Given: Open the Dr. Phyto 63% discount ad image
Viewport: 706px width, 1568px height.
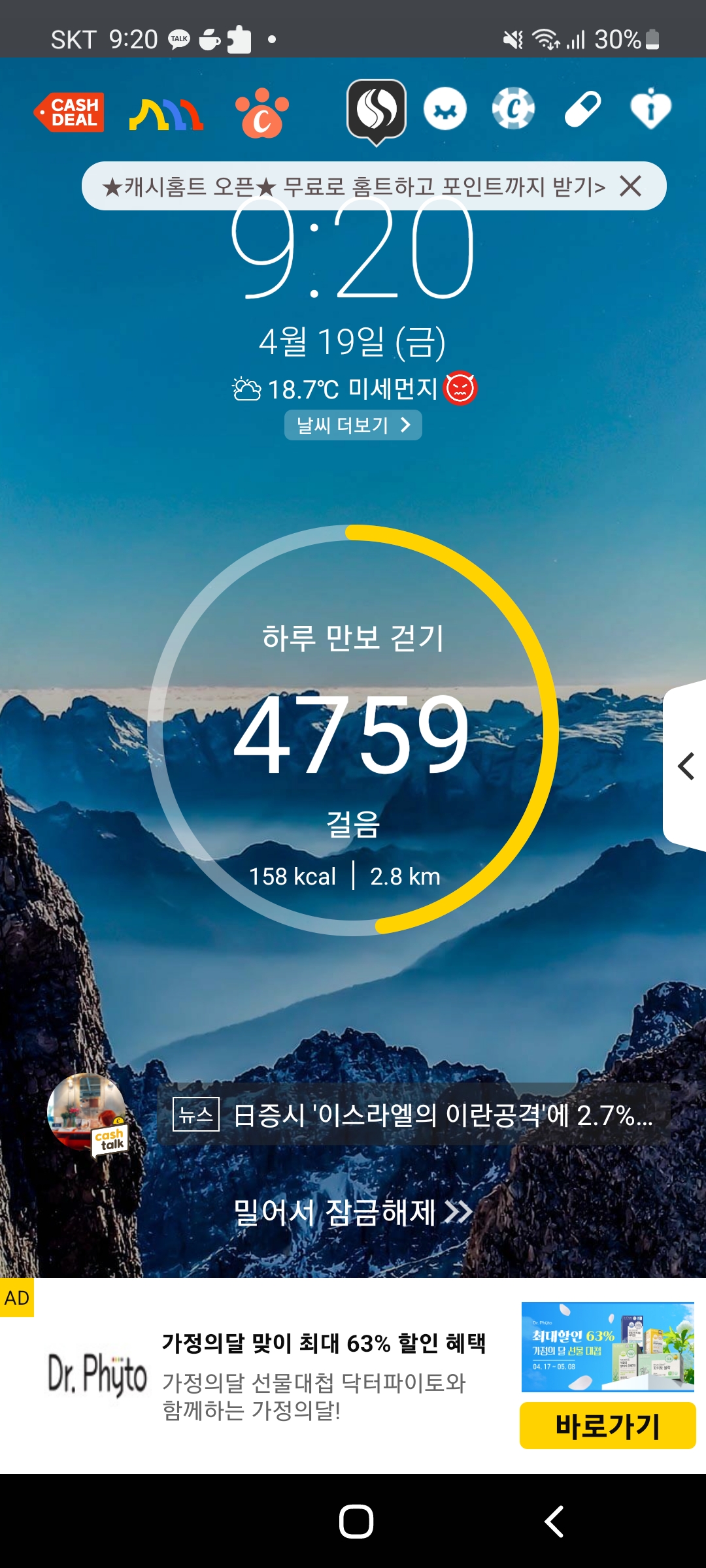Looking at the screenshot, I should point(608,1347).
